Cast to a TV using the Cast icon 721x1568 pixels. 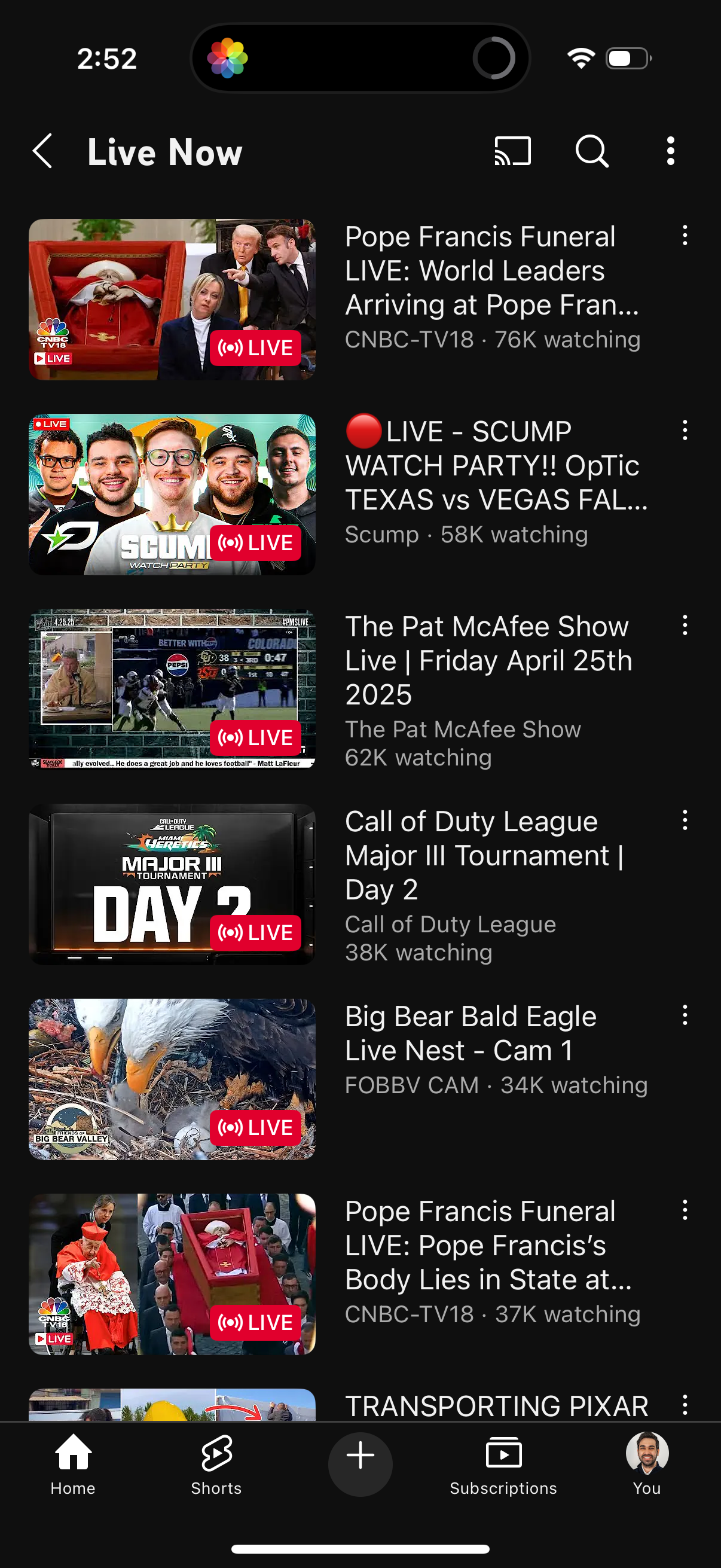[512, 151]
